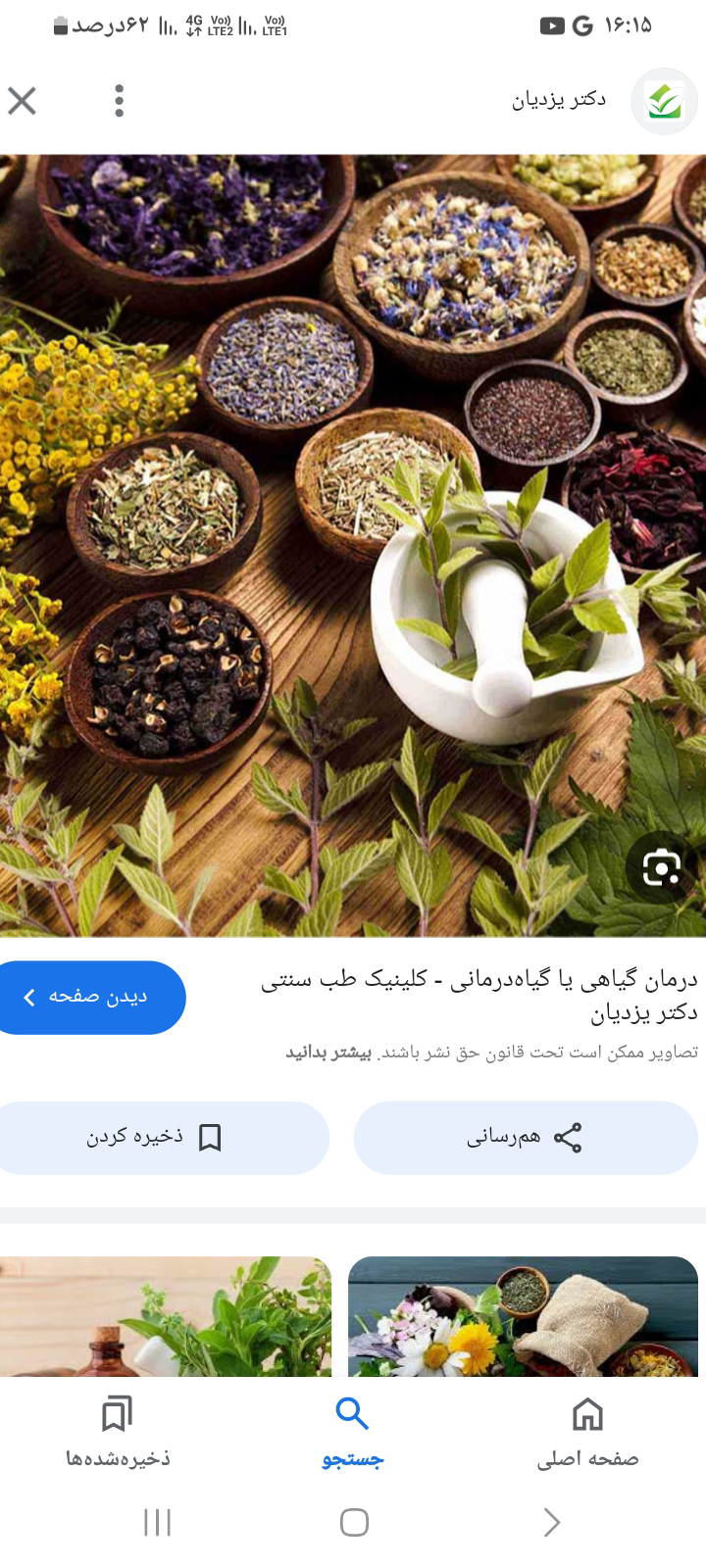Open the three-dot overflow menu

coord(119,101)
